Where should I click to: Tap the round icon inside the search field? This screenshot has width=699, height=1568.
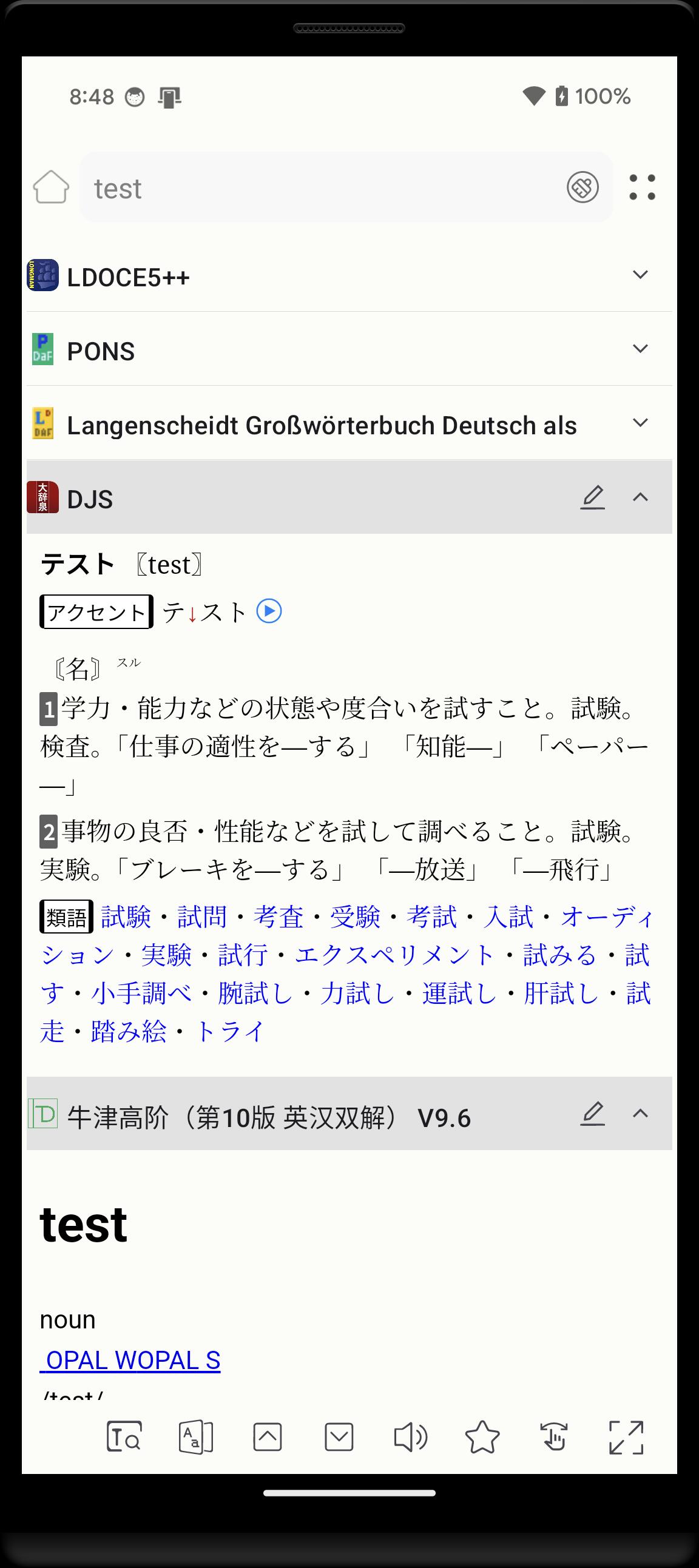coord(582,187)
